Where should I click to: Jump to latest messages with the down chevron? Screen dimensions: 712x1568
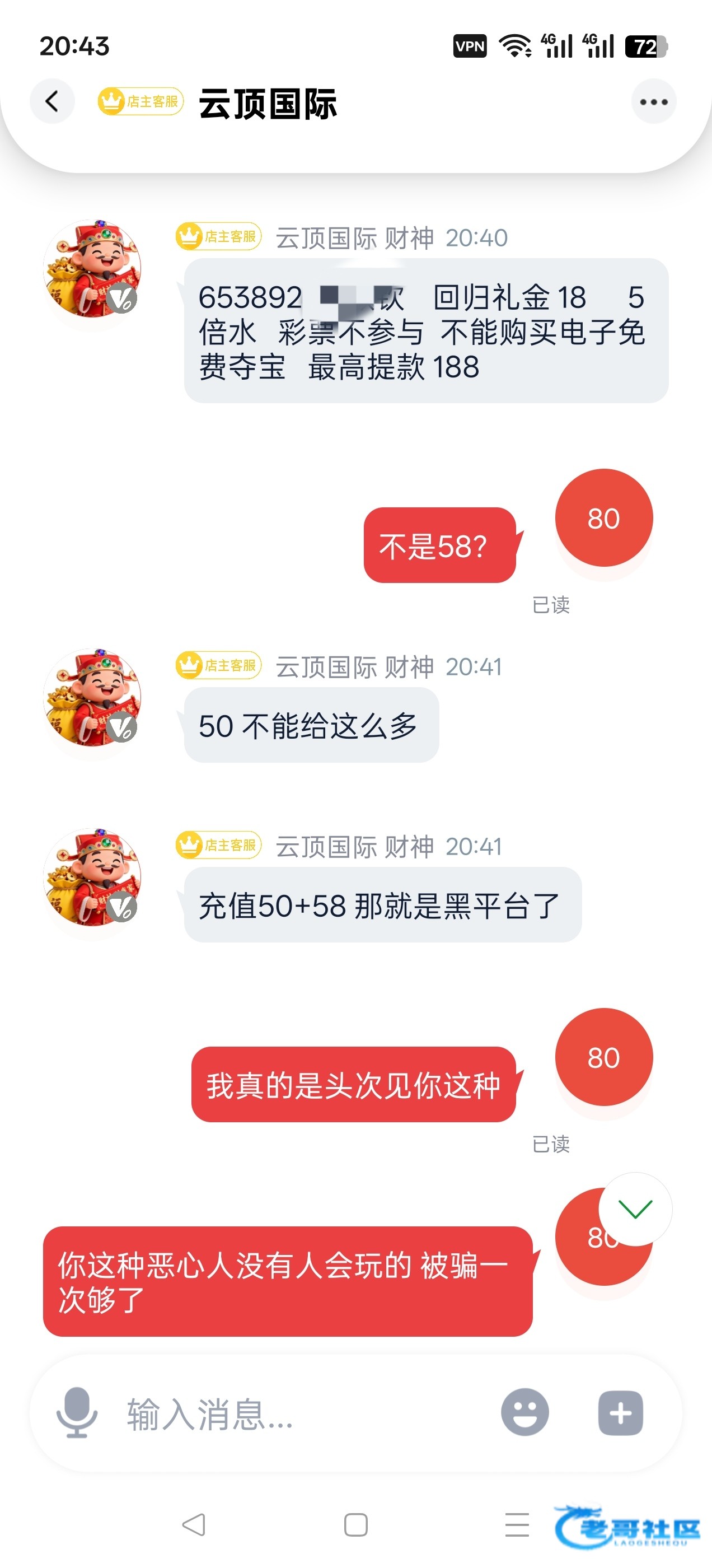pos(635,1209)
